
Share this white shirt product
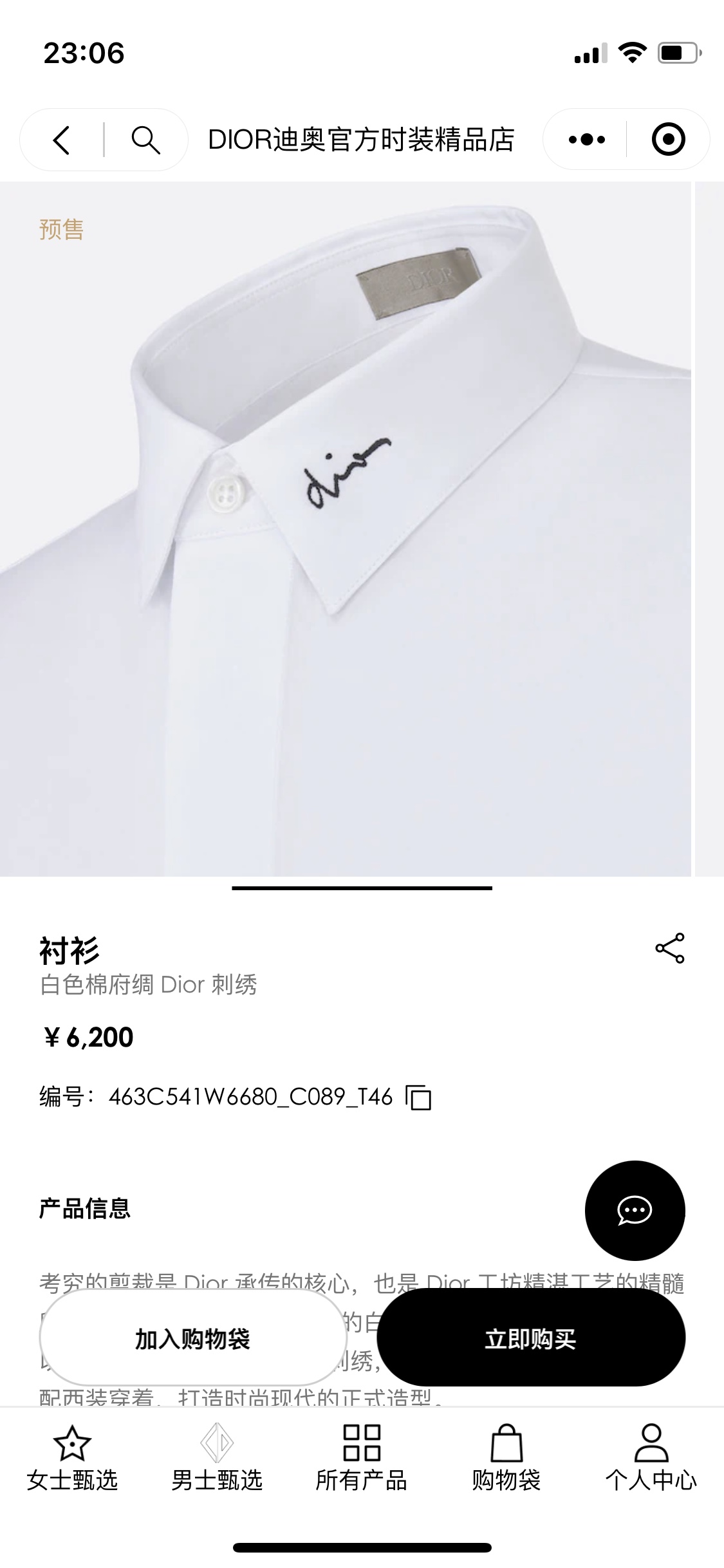669,948
